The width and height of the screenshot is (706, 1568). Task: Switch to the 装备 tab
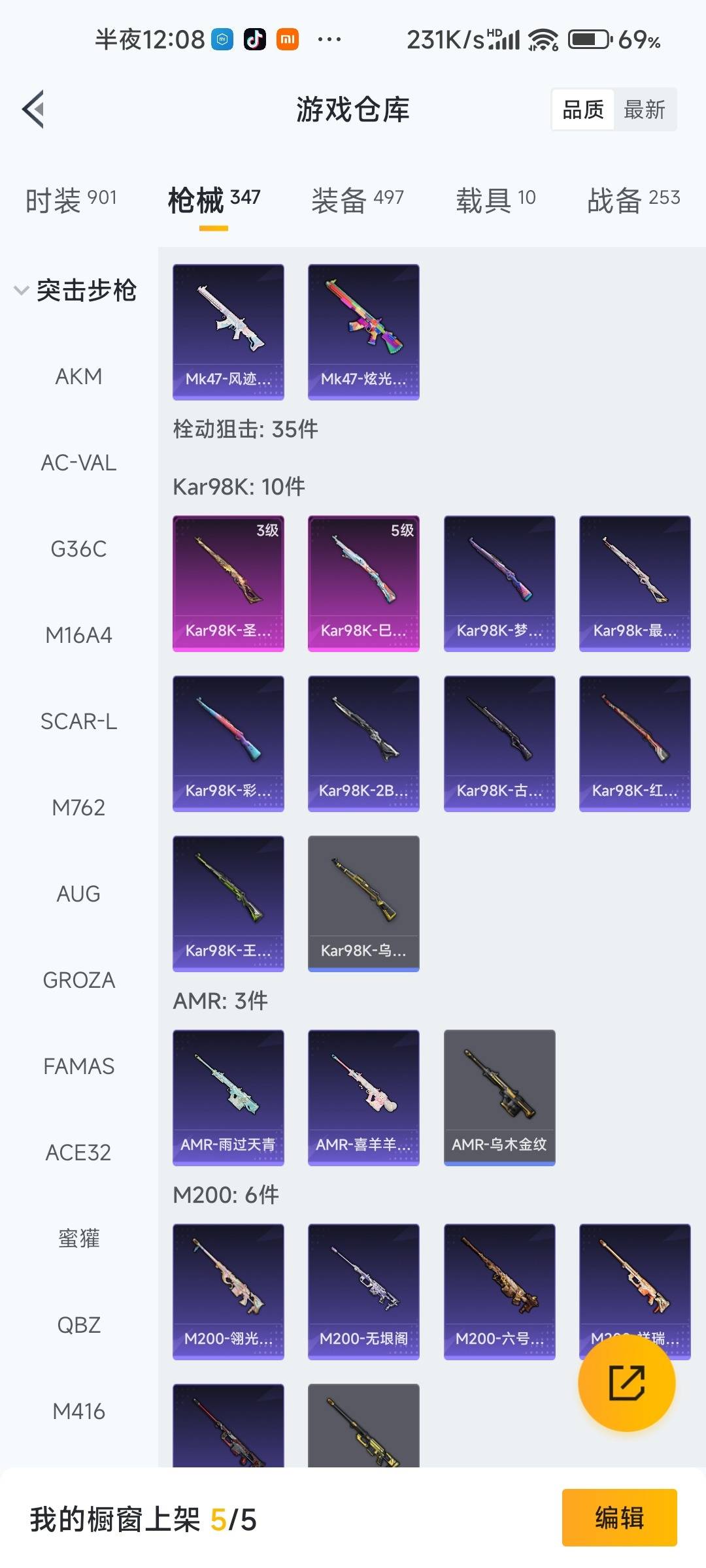pyautogui.click(x=358, y=199)
